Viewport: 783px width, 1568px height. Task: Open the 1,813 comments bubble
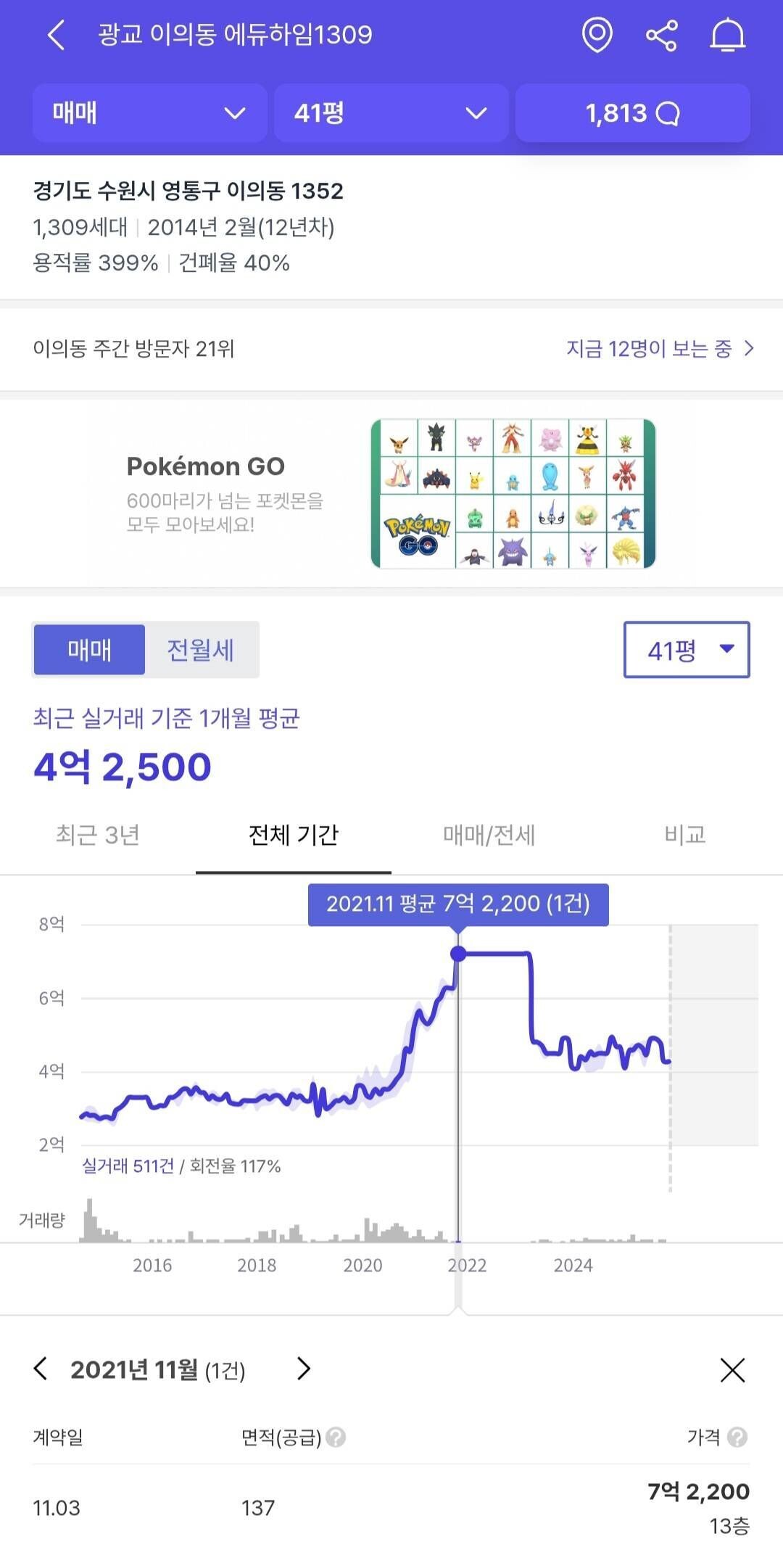pyautogui.click(x=632, y=113)
